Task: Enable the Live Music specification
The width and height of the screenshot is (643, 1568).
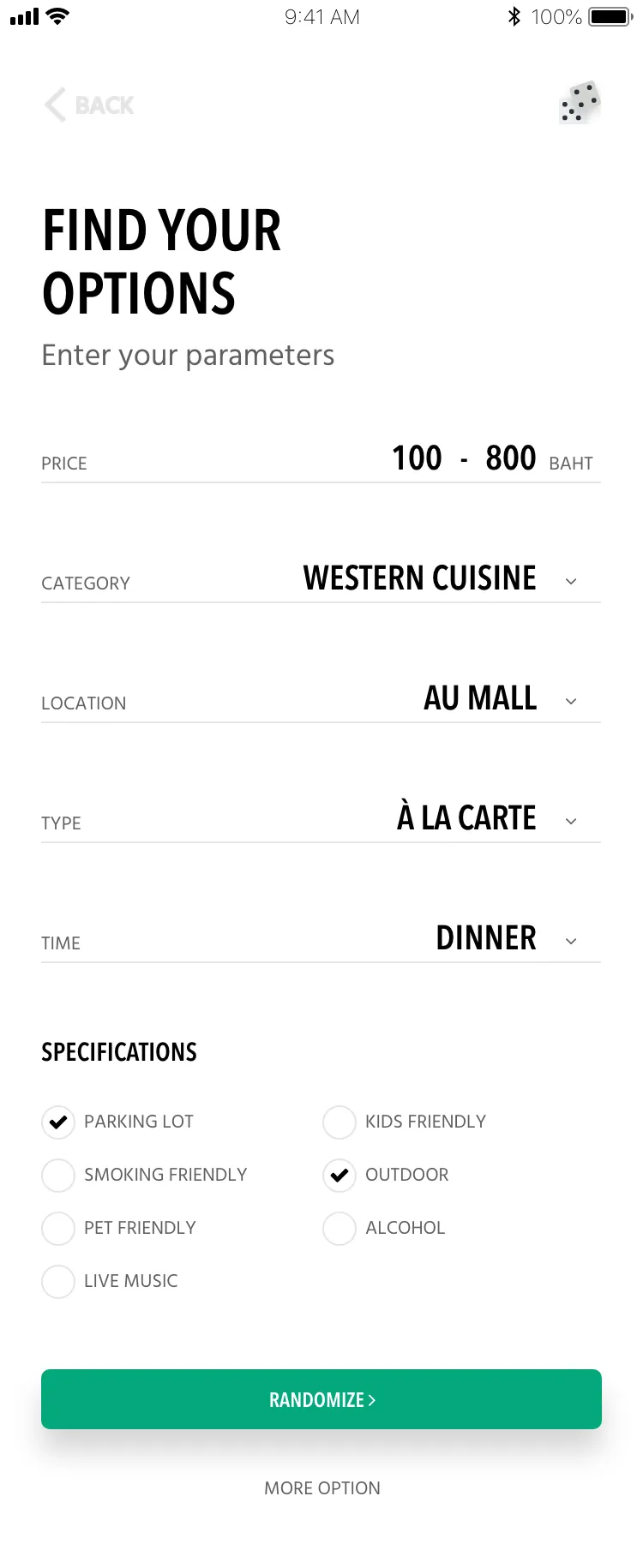Action: click(x=58, y=1281)
